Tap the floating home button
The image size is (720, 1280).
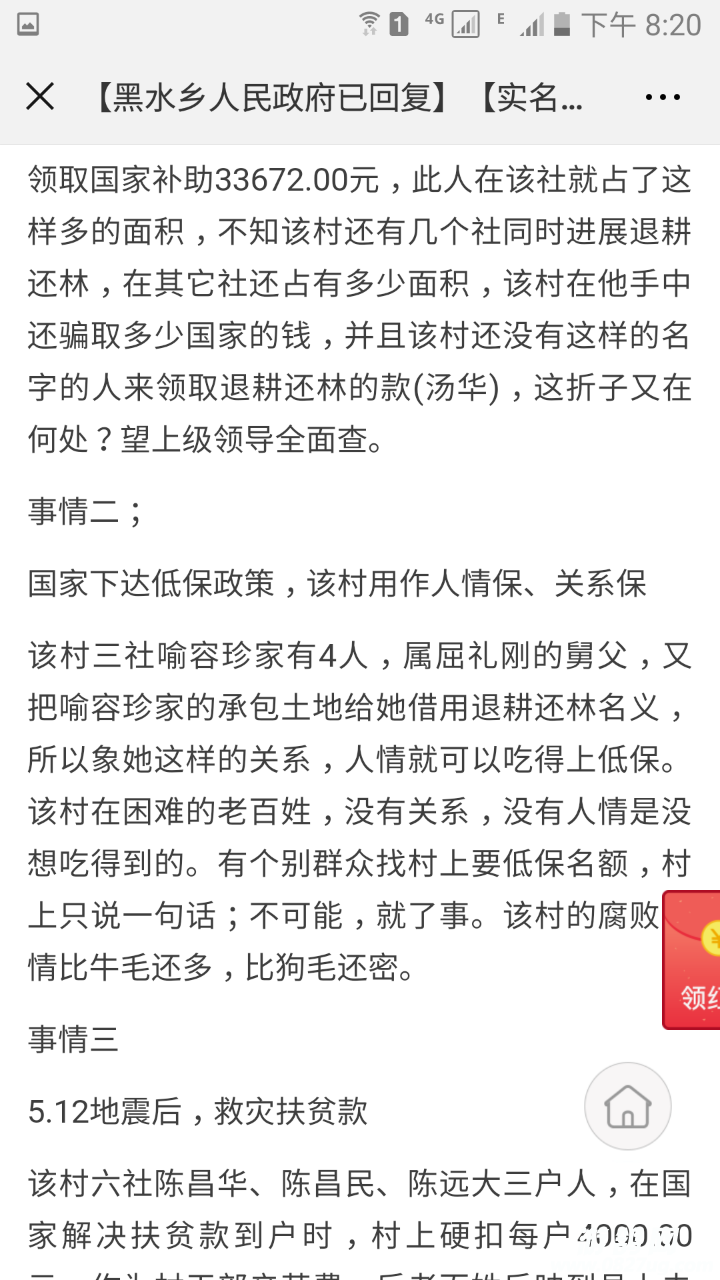pyautogui.click(x=627, y=1106)
